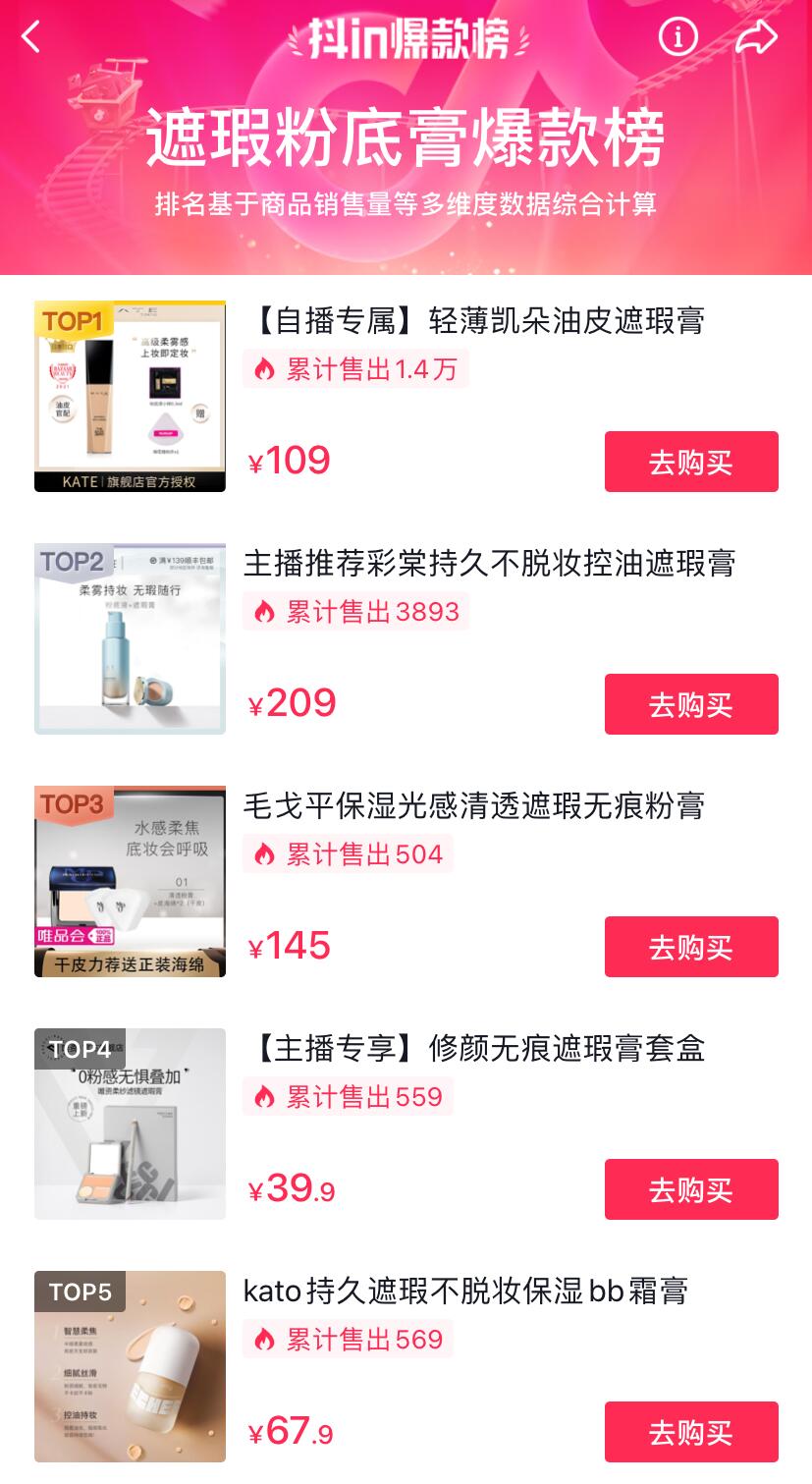812x1484 pixels.
Task: View the TOP2 彩棠 product image
Action: point(130,638)
